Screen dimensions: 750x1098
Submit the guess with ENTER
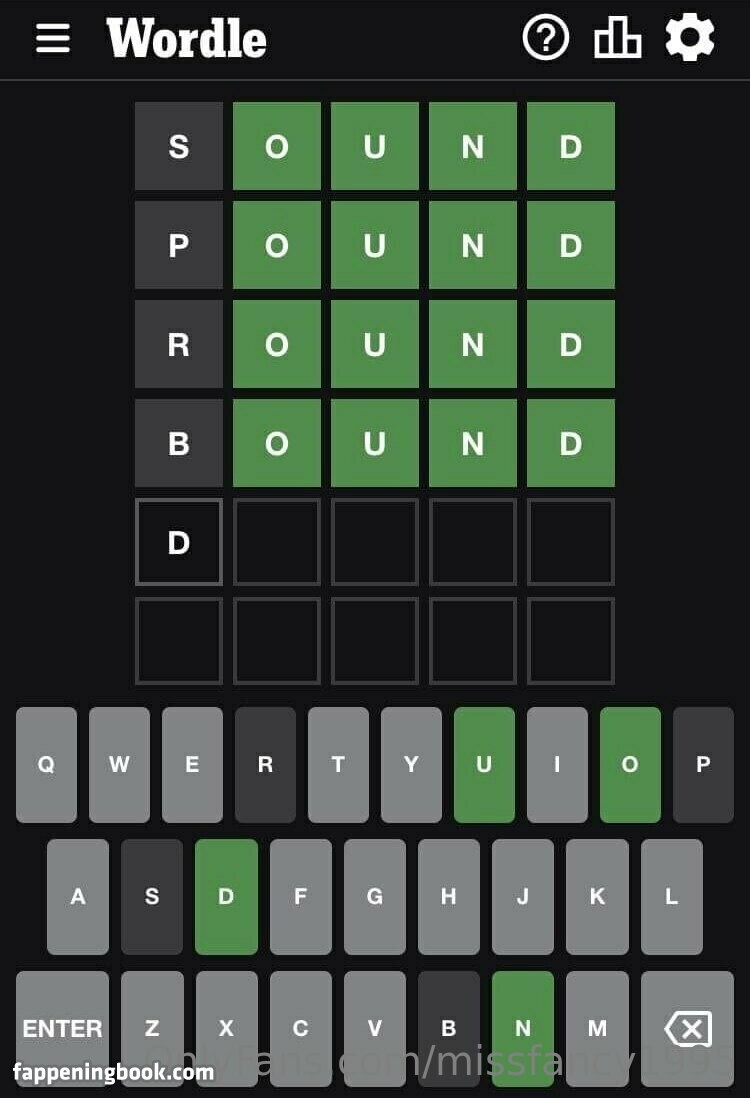[62, 1027]
